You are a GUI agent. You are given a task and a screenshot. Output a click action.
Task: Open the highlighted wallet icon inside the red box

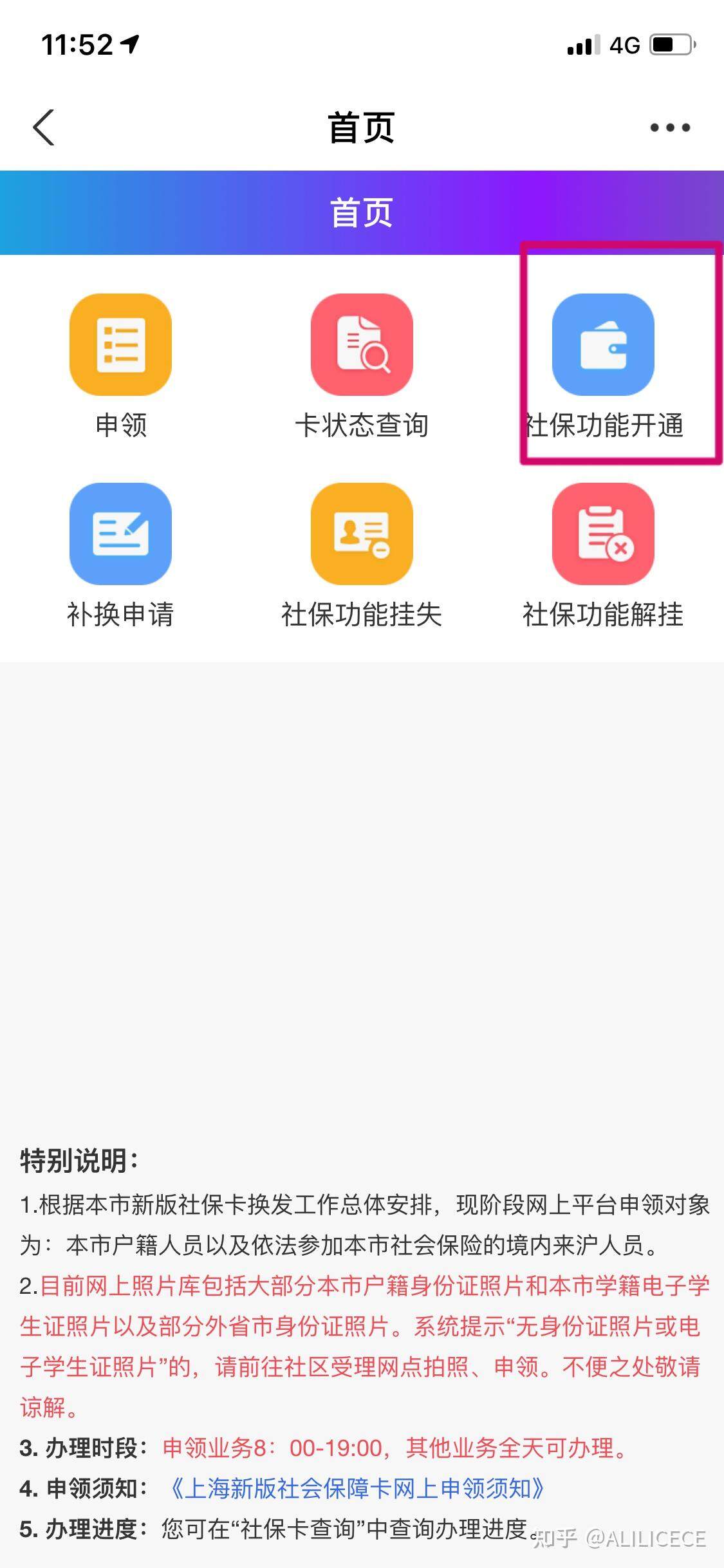[x=604, y=346]
